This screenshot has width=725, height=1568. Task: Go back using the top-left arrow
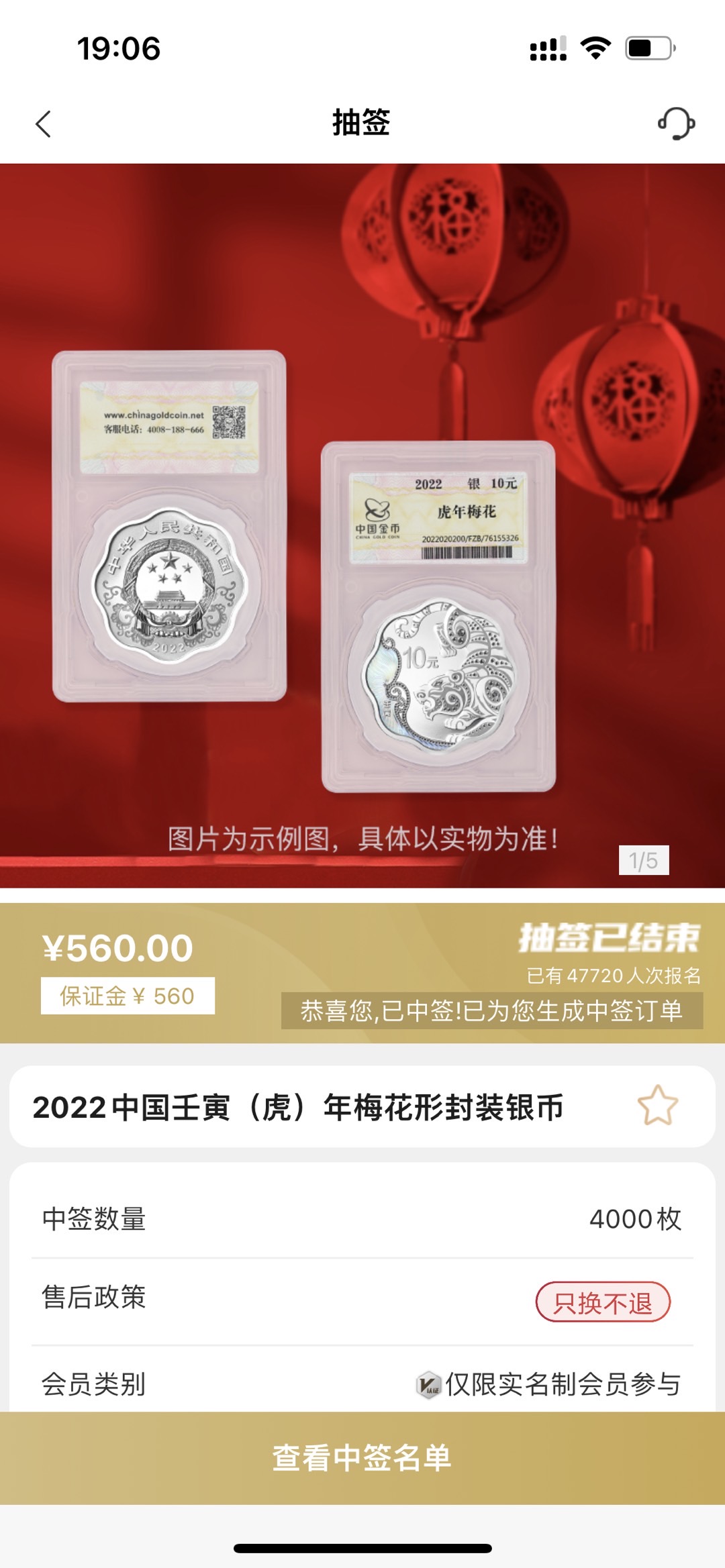tap(44, 124)
